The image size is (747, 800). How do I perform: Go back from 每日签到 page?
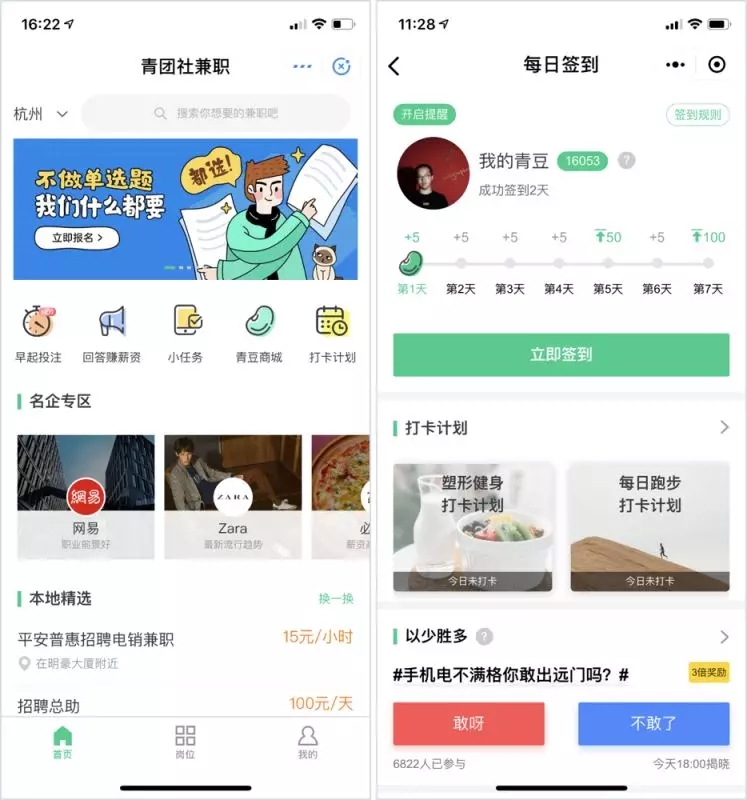[x=394, y=66]
